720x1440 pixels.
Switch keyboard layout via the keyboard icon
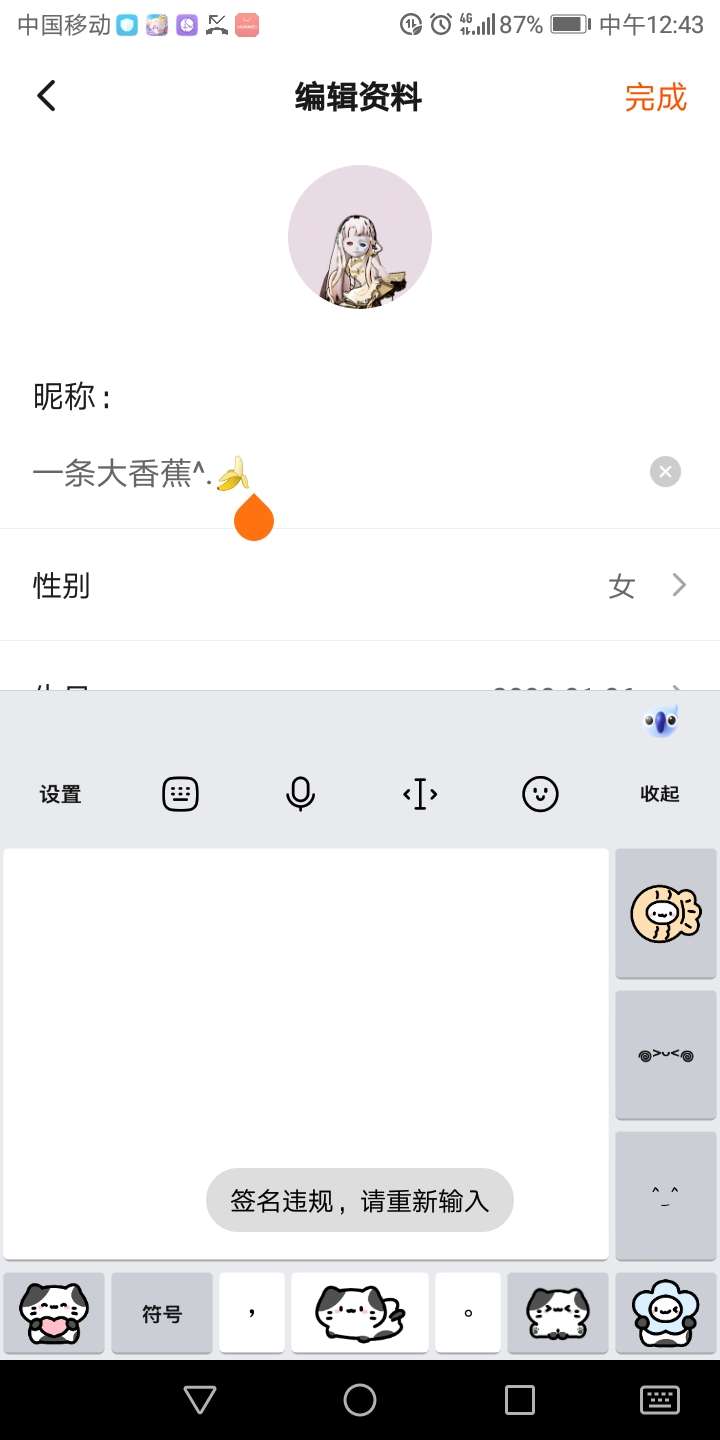tap(180, 795)
